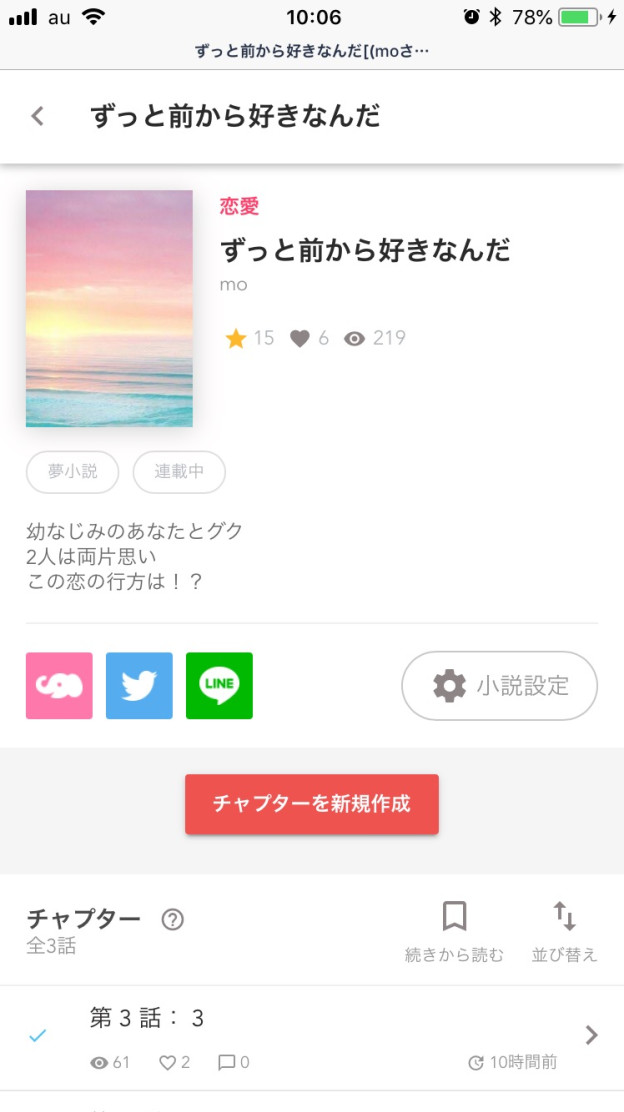Image resolution: width=624 pixels, height=1112 pixels.
Task: Share this novel on Twitter
Action: coord(139,686)
